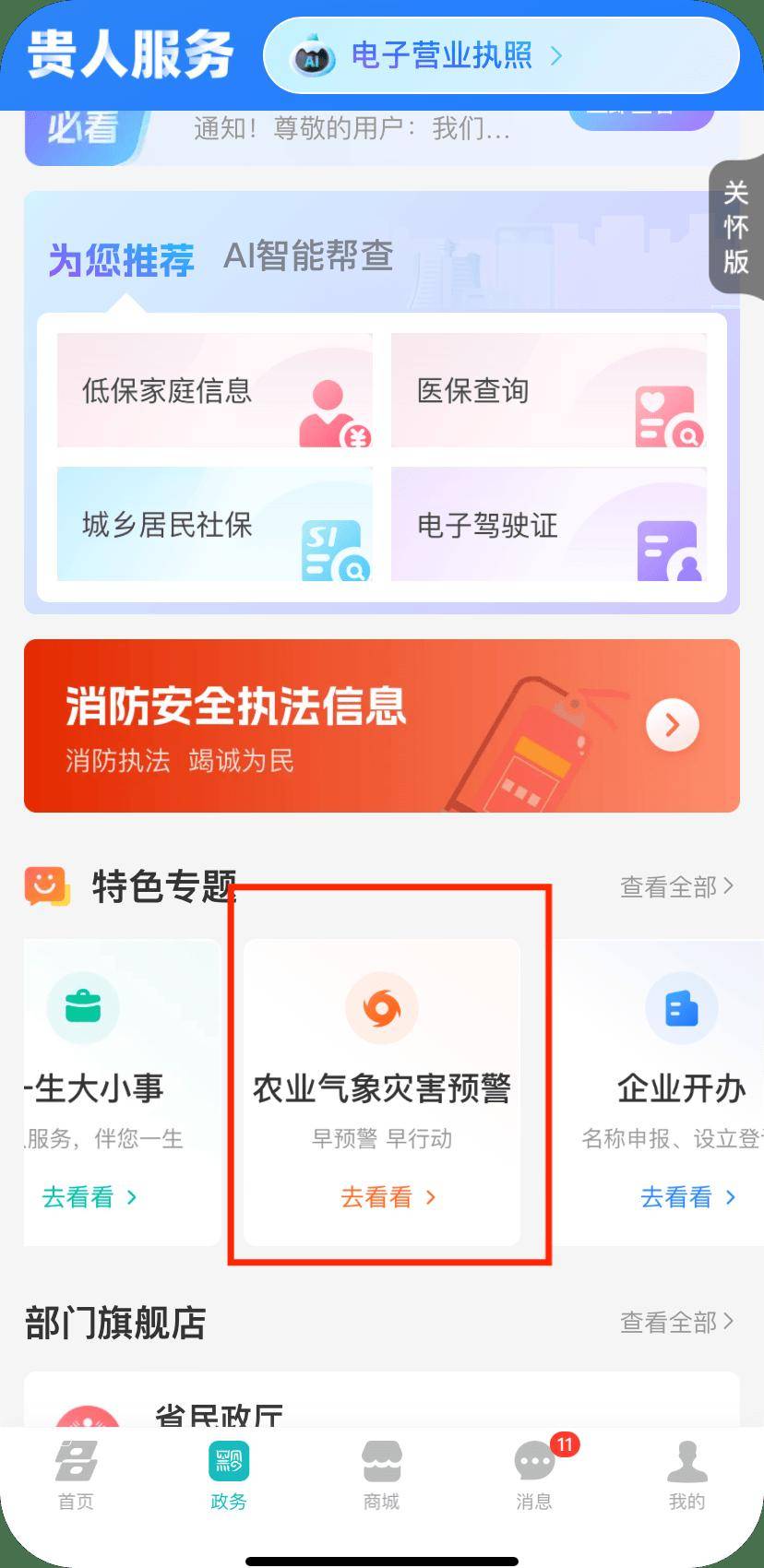Viewport: 764px width, 1568px height.
Task: View all 特色专题 topics
Action: [x=676, y=886]
